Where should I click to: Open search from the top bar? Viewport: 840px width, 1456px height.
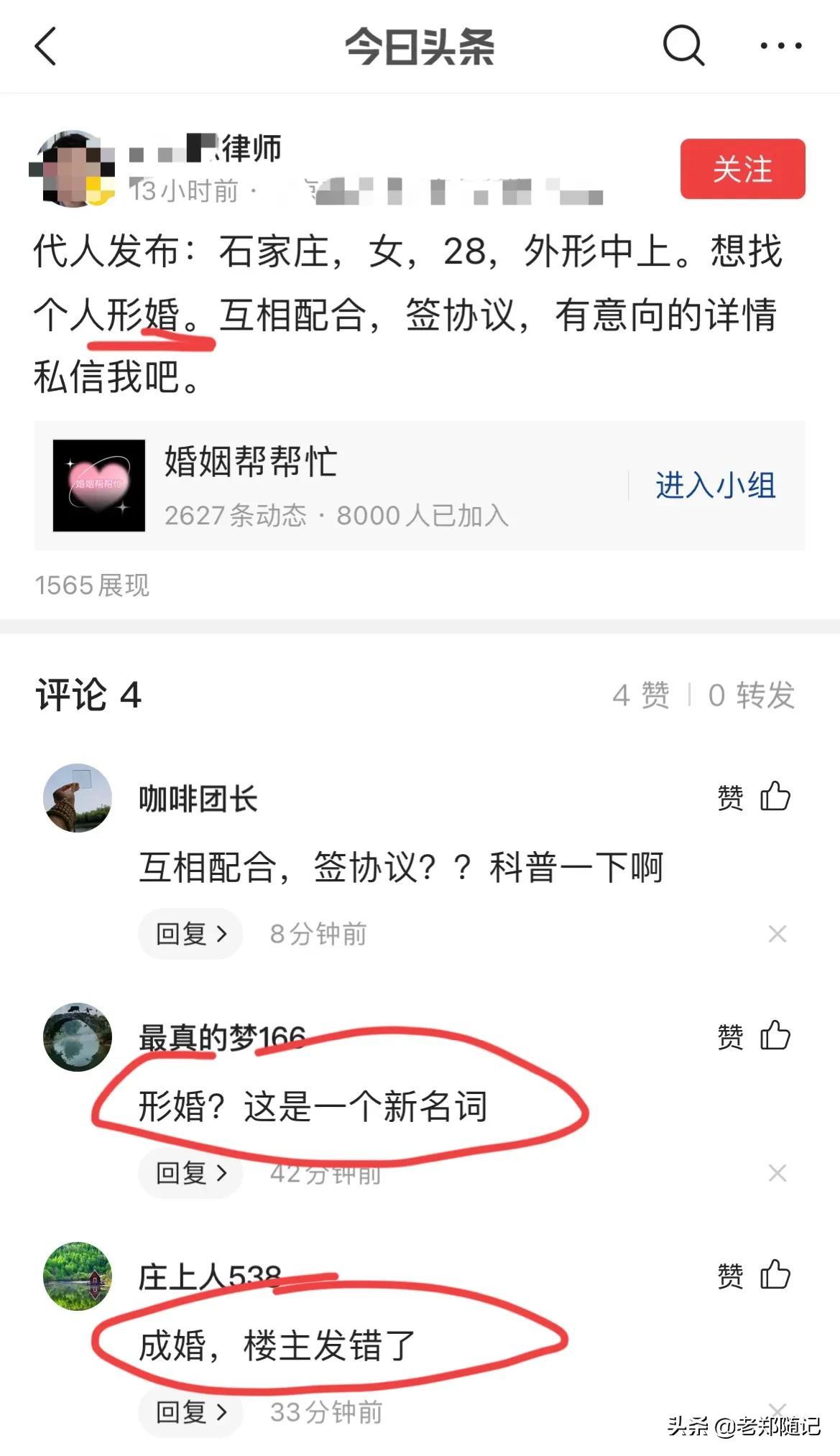tap(683, 47)
